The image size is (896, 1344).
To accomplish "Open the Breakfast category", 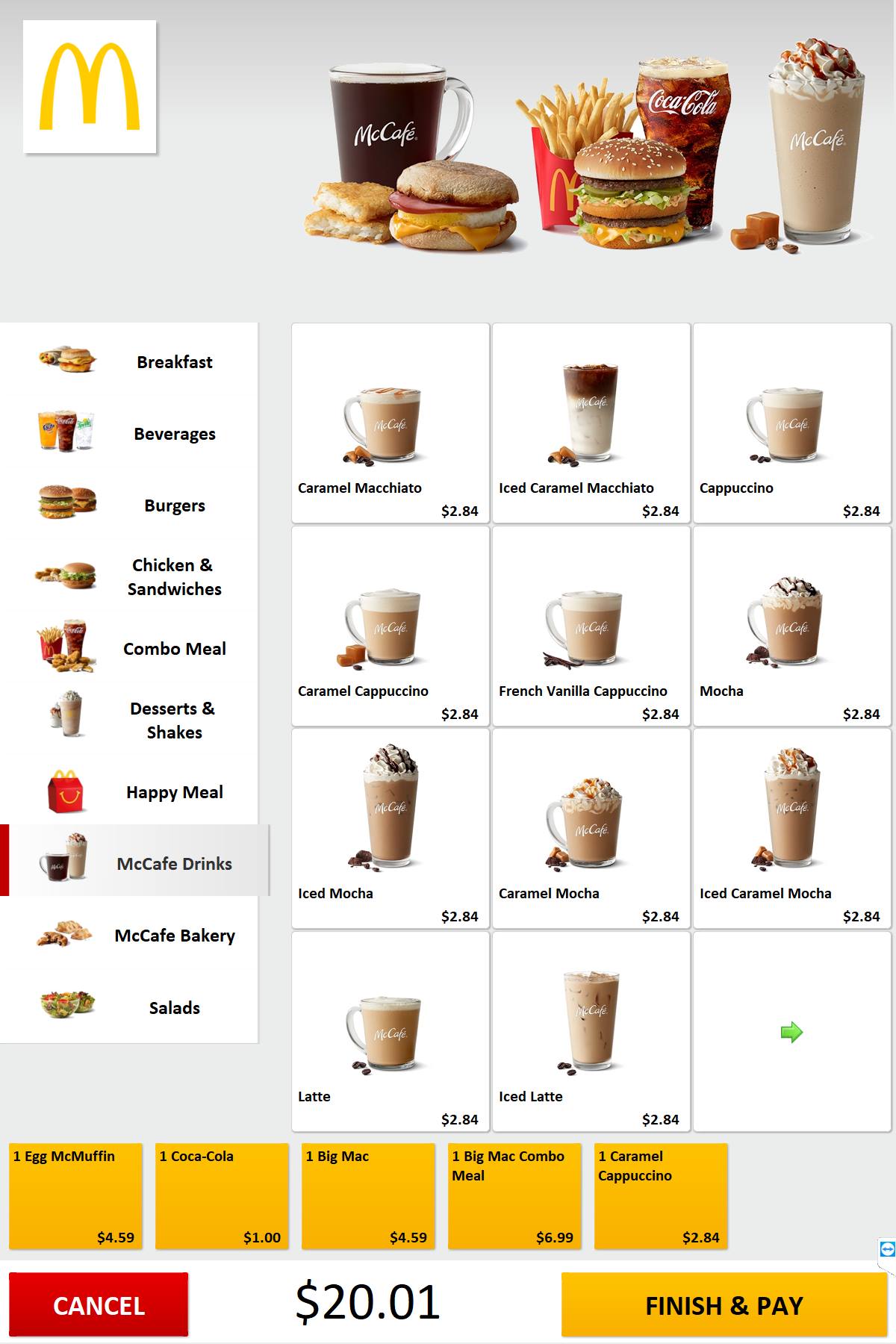I will pyautogui.click(x=131, y=362).
